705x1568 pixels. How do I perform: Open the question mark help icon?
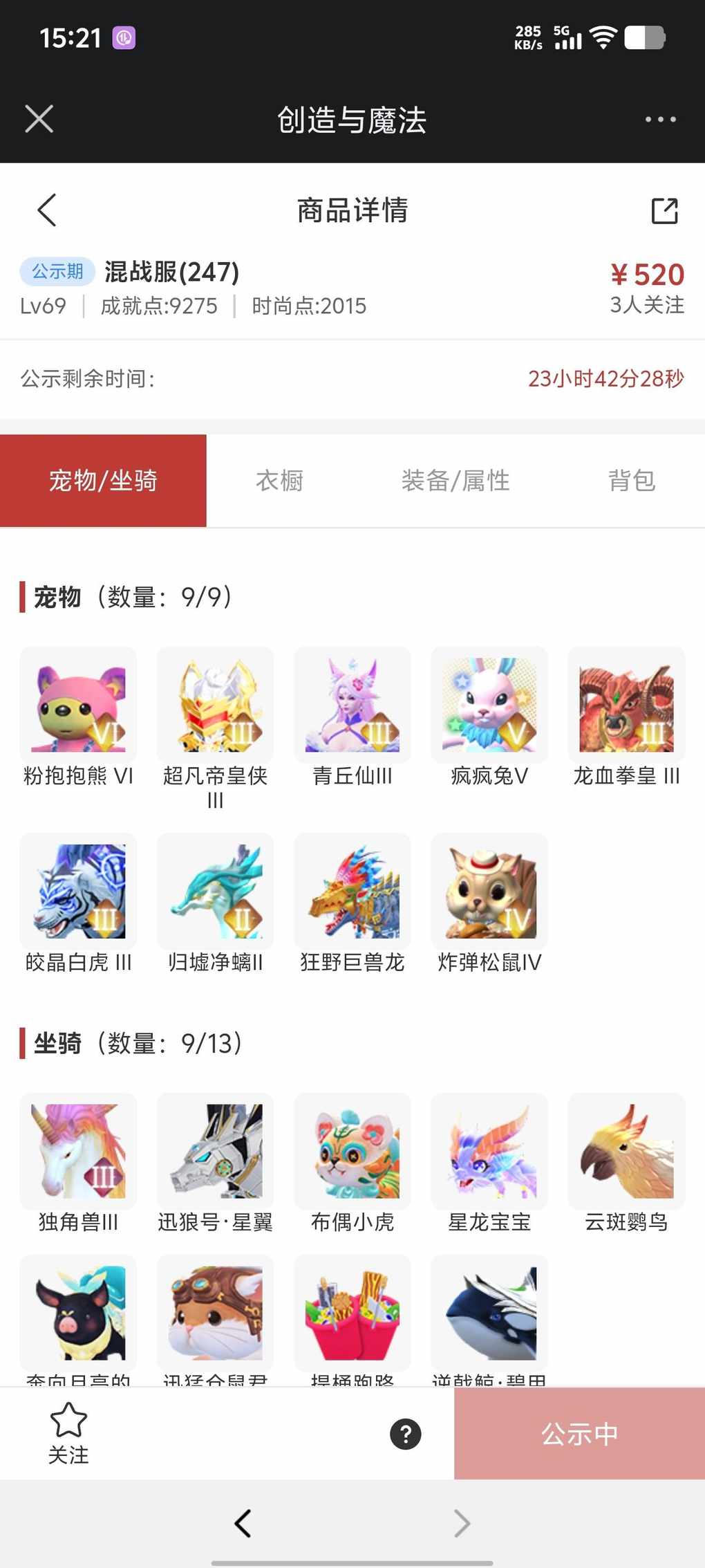406,1434
